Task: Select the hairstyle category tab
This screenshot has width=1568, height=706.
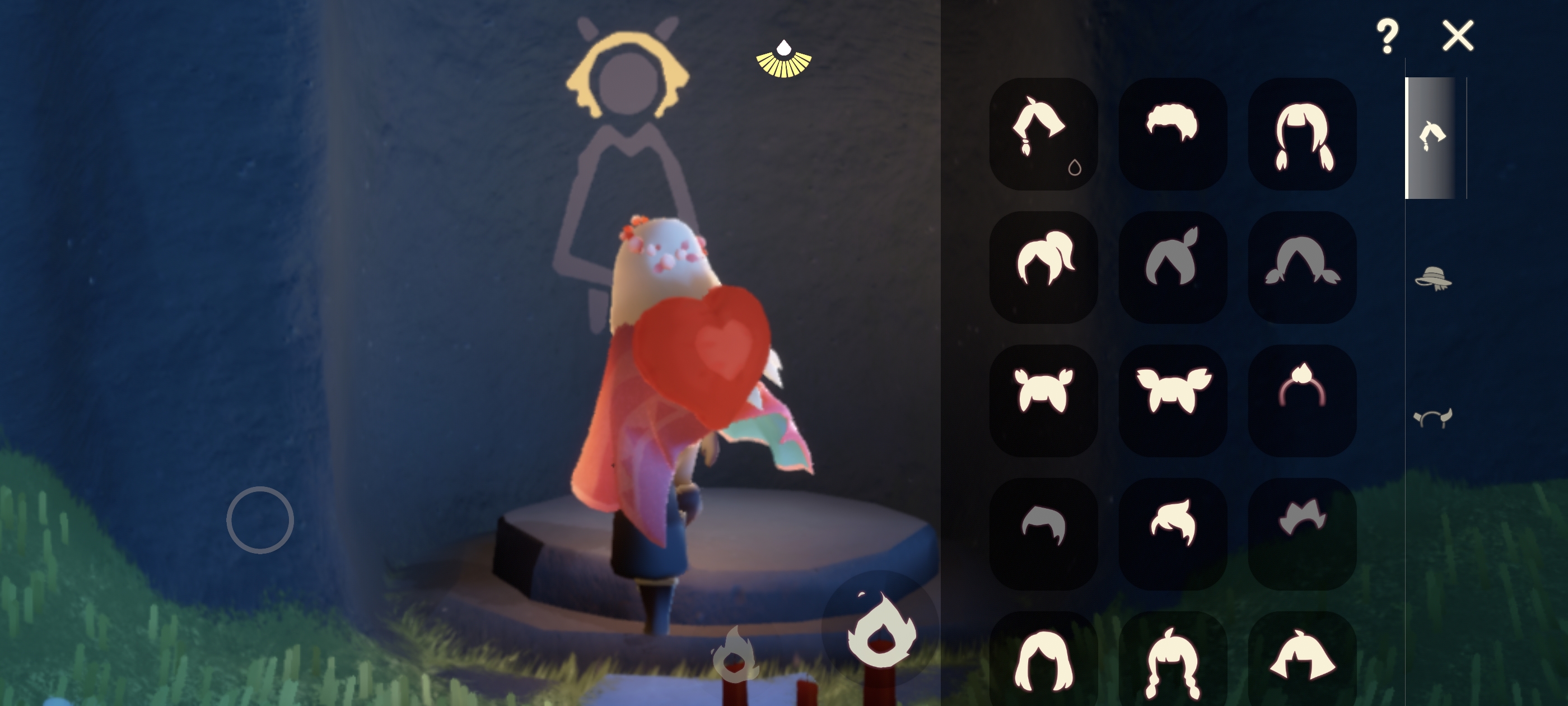Action: click(1431, 137)
